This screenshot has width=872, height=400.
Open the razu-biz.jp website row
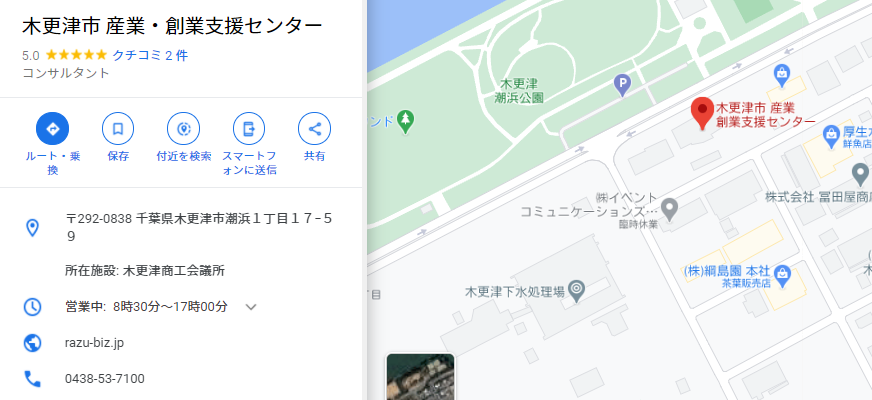[x=94, y=343]
